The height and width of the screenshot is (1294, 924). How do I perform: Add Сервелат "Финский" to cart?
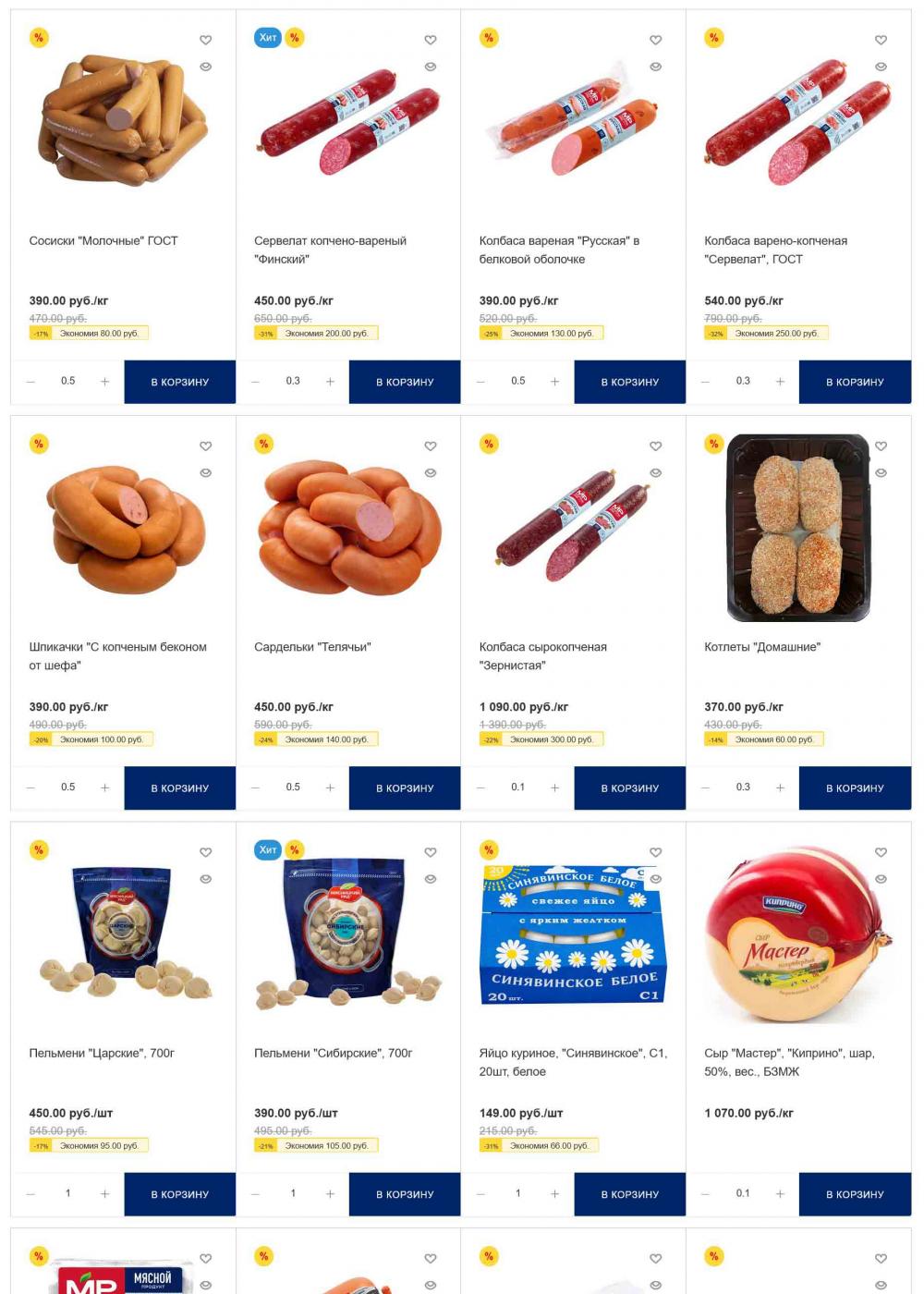[405, 382]
